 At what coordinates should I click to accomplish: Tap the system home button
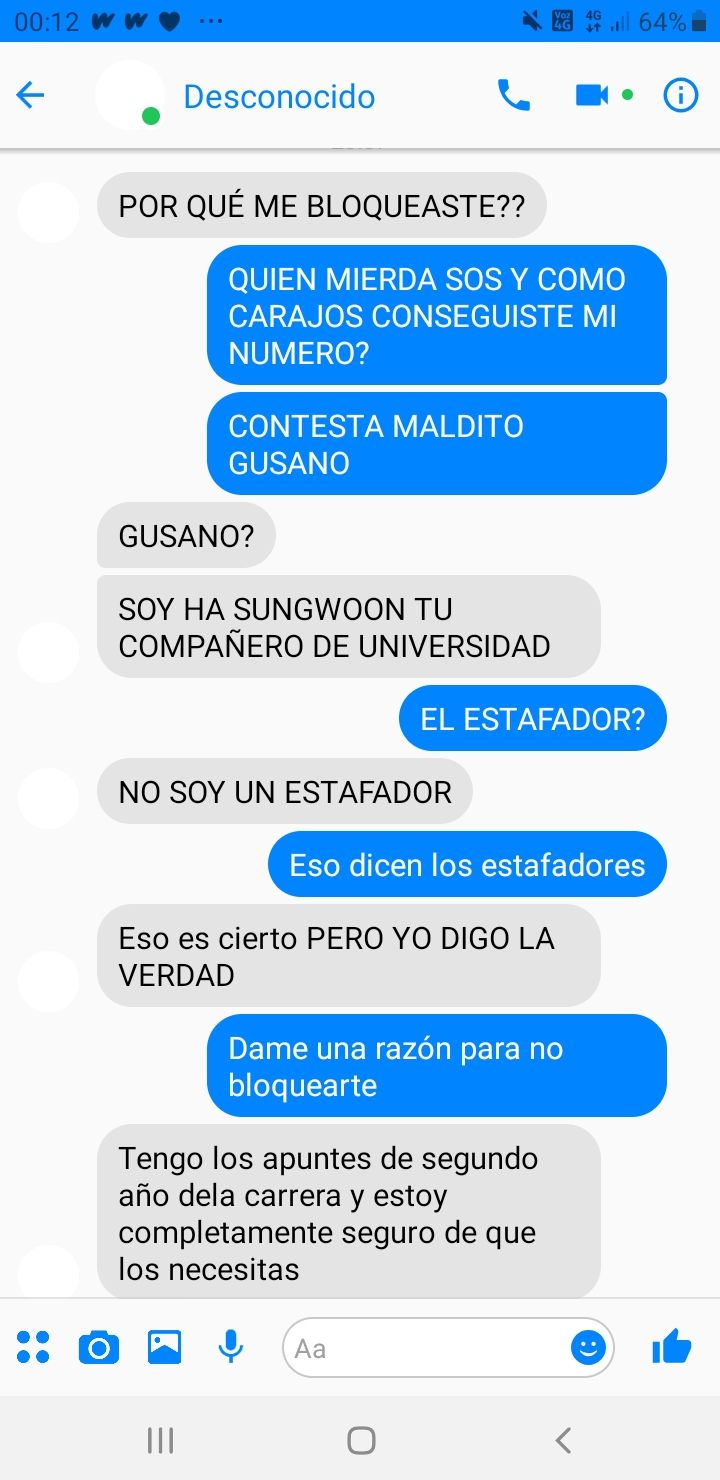coord(361,1440)
